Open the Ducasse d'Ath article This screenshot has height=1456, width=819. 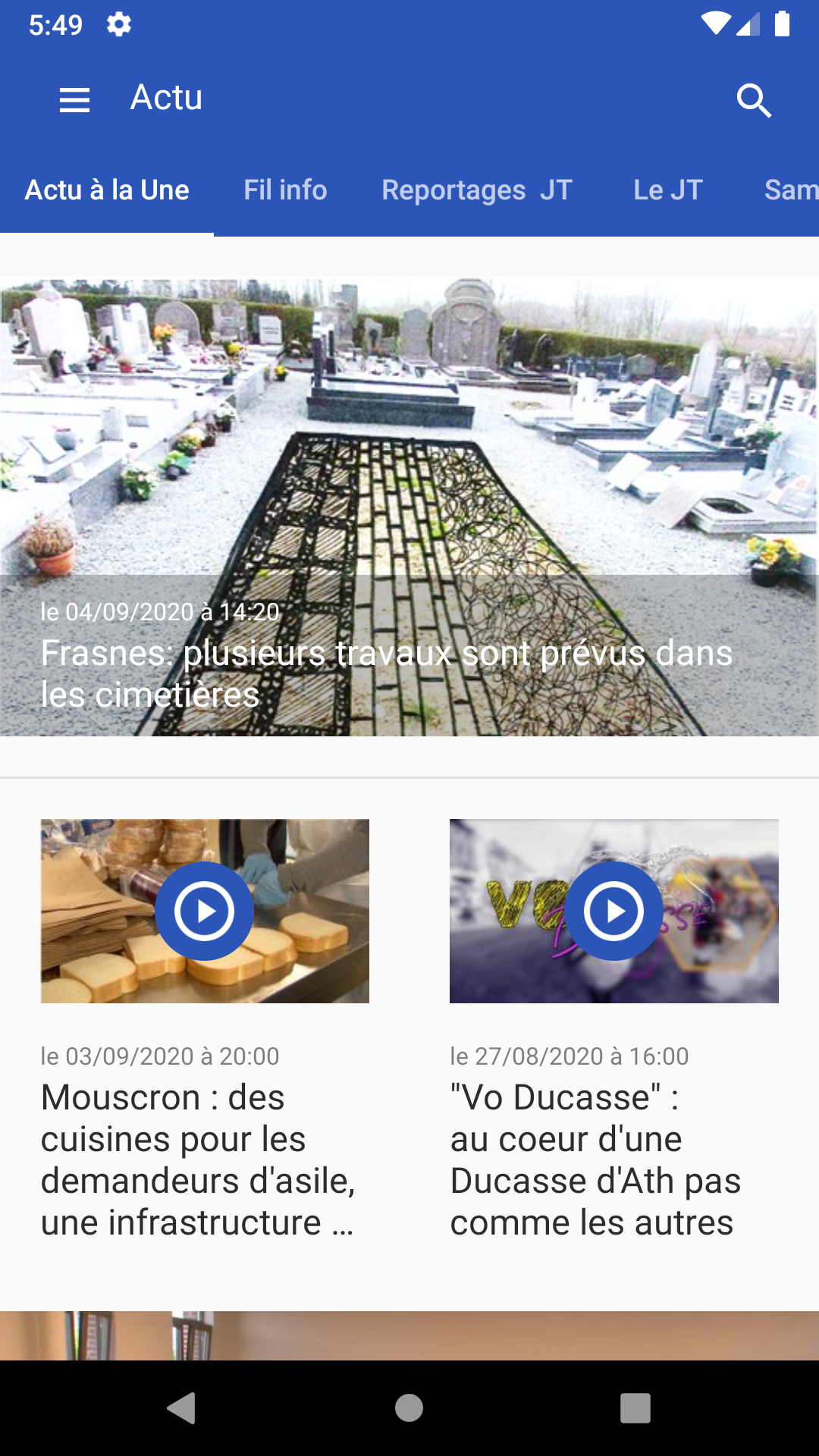tap(595, 1159)
